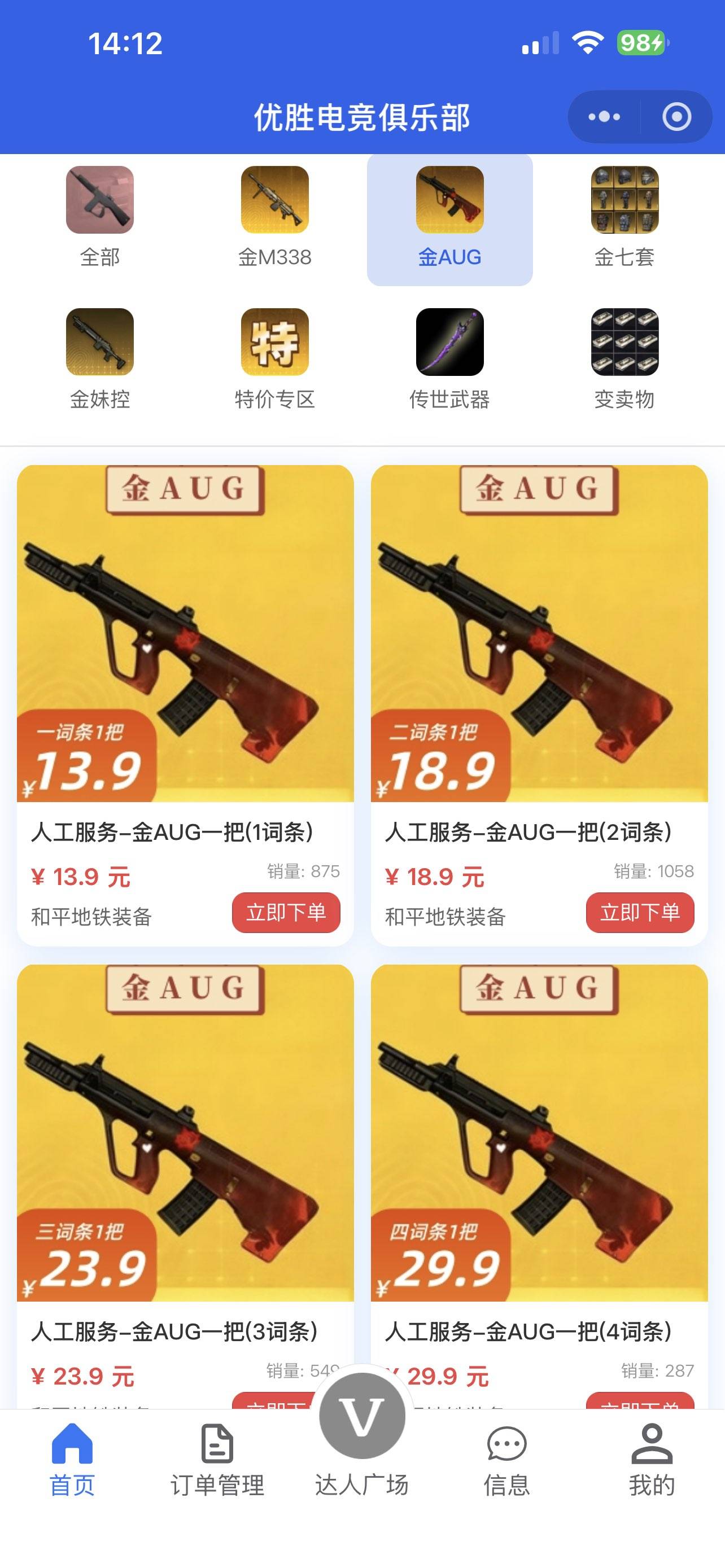725x1568 pixels.
Task: Show the 变卖物 category
Action: click(624, 359)
